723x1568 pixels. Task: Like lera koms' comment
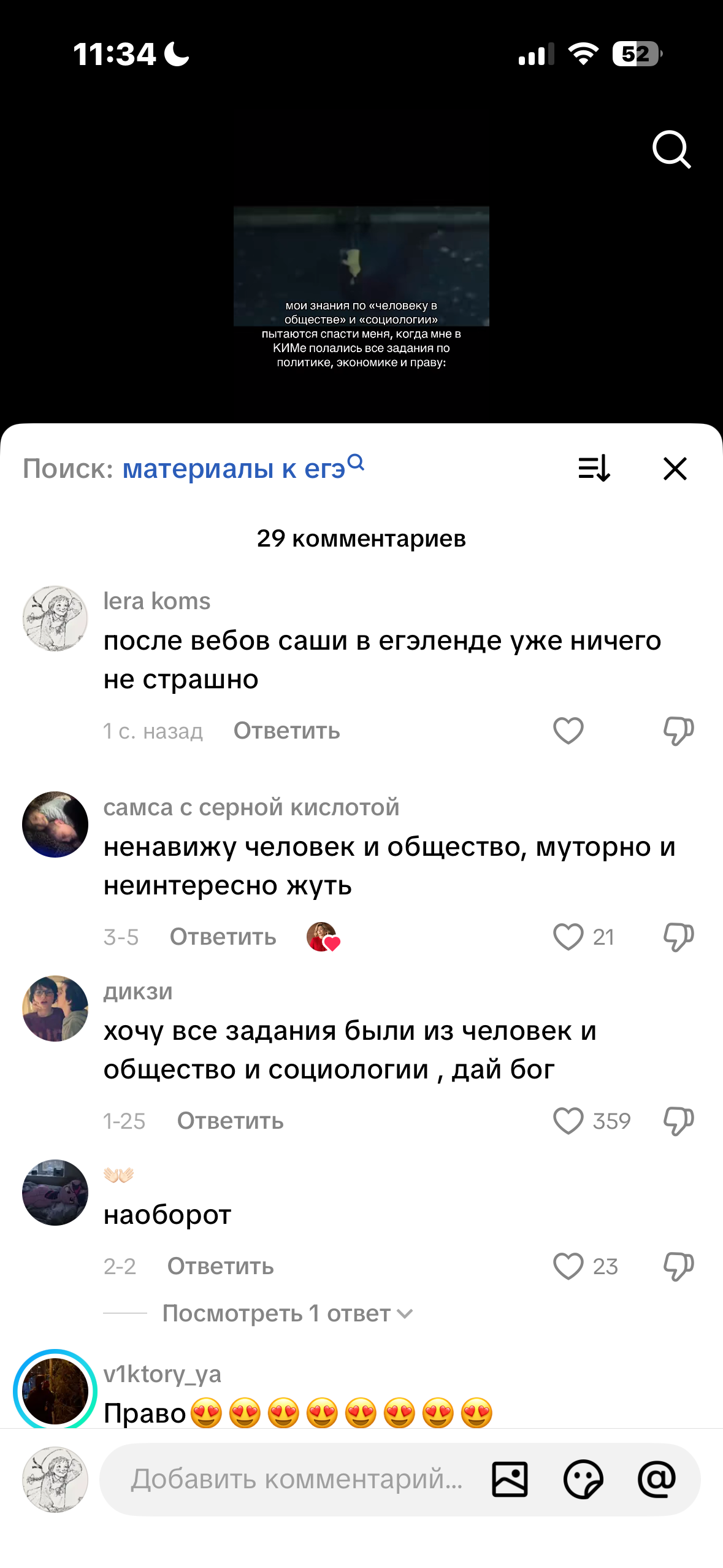(x=568, y=731)
